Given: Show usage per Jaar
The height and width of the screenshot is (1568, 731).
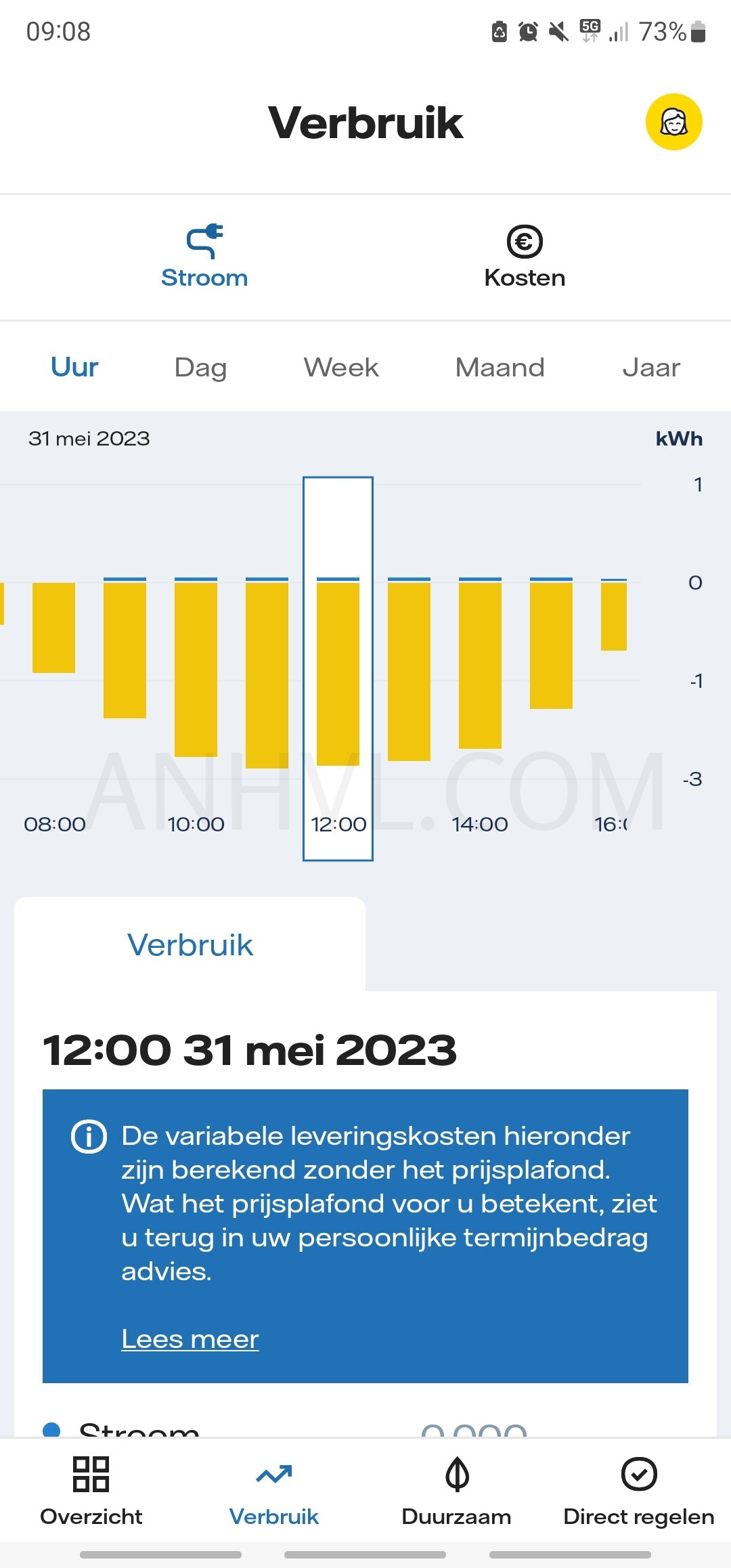Looking at the screenshot, I should (651, 368).
